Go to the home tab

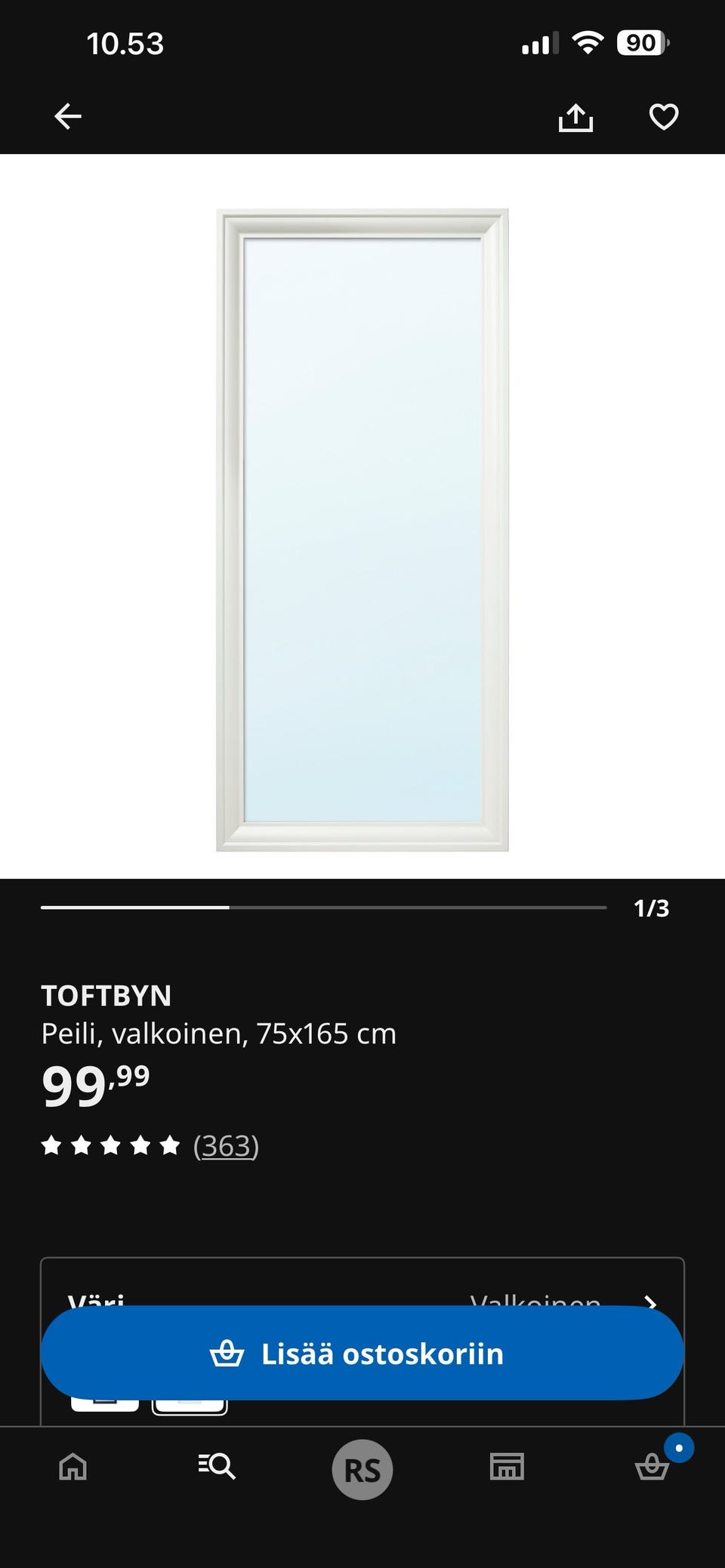(x=73, y=1467)
